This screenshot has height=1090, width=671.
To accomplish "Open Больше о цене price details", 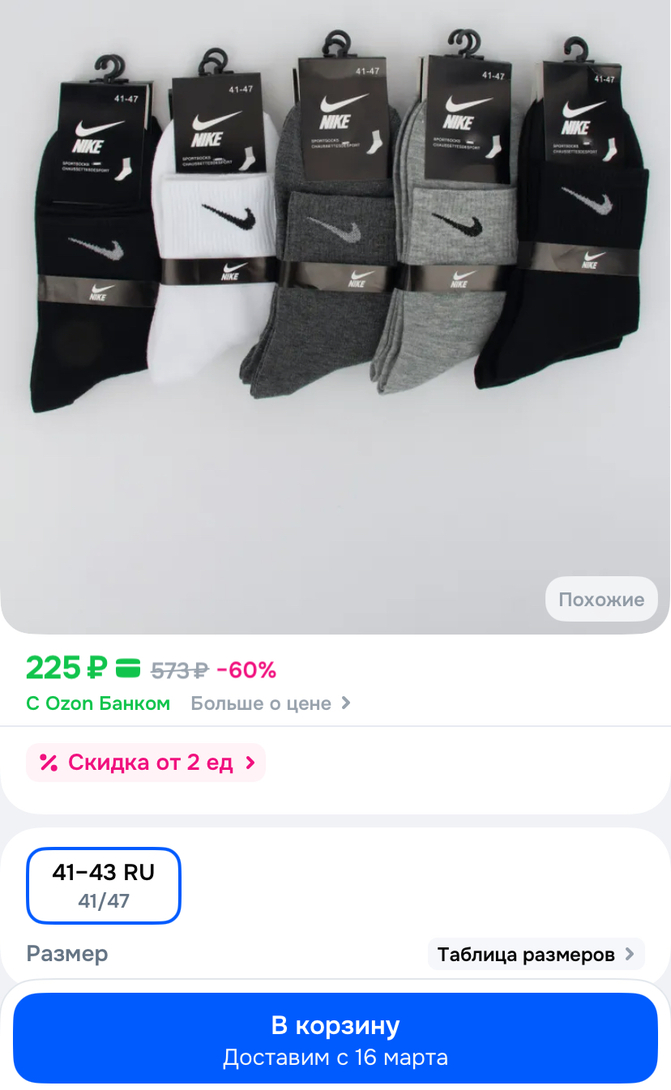I will [x=270, y=703].
